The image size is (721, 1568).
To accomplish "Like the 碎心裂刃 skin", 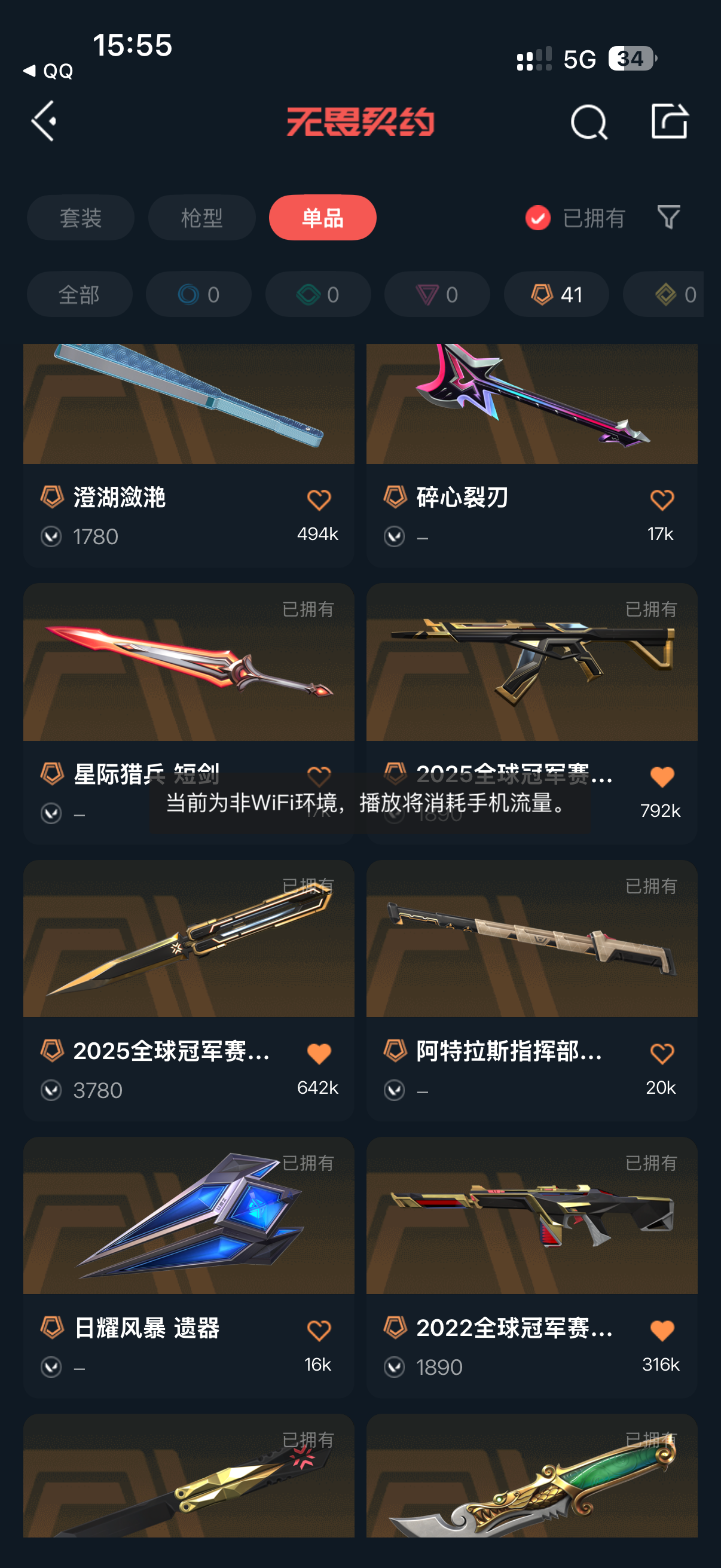I will coord(662,500).
